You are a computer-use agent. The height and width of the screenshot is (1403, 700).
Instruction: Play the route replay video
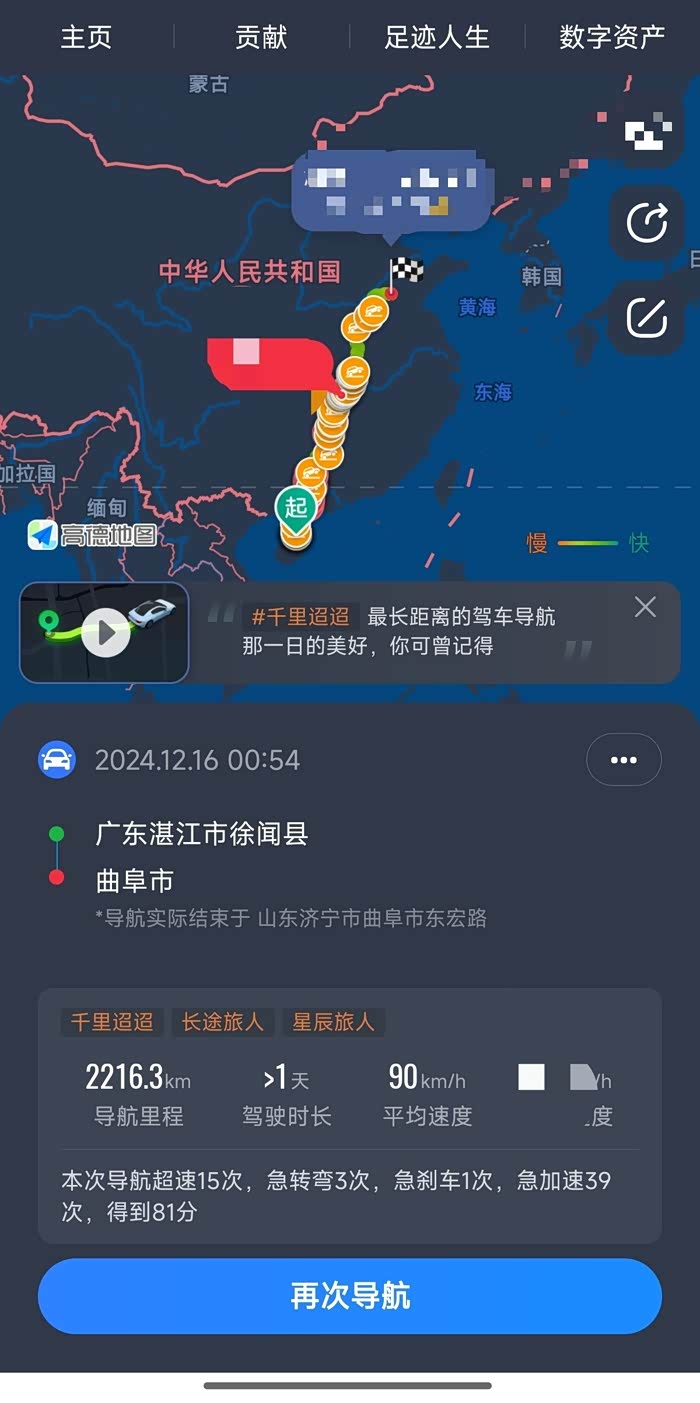click(x=105, y=633)
